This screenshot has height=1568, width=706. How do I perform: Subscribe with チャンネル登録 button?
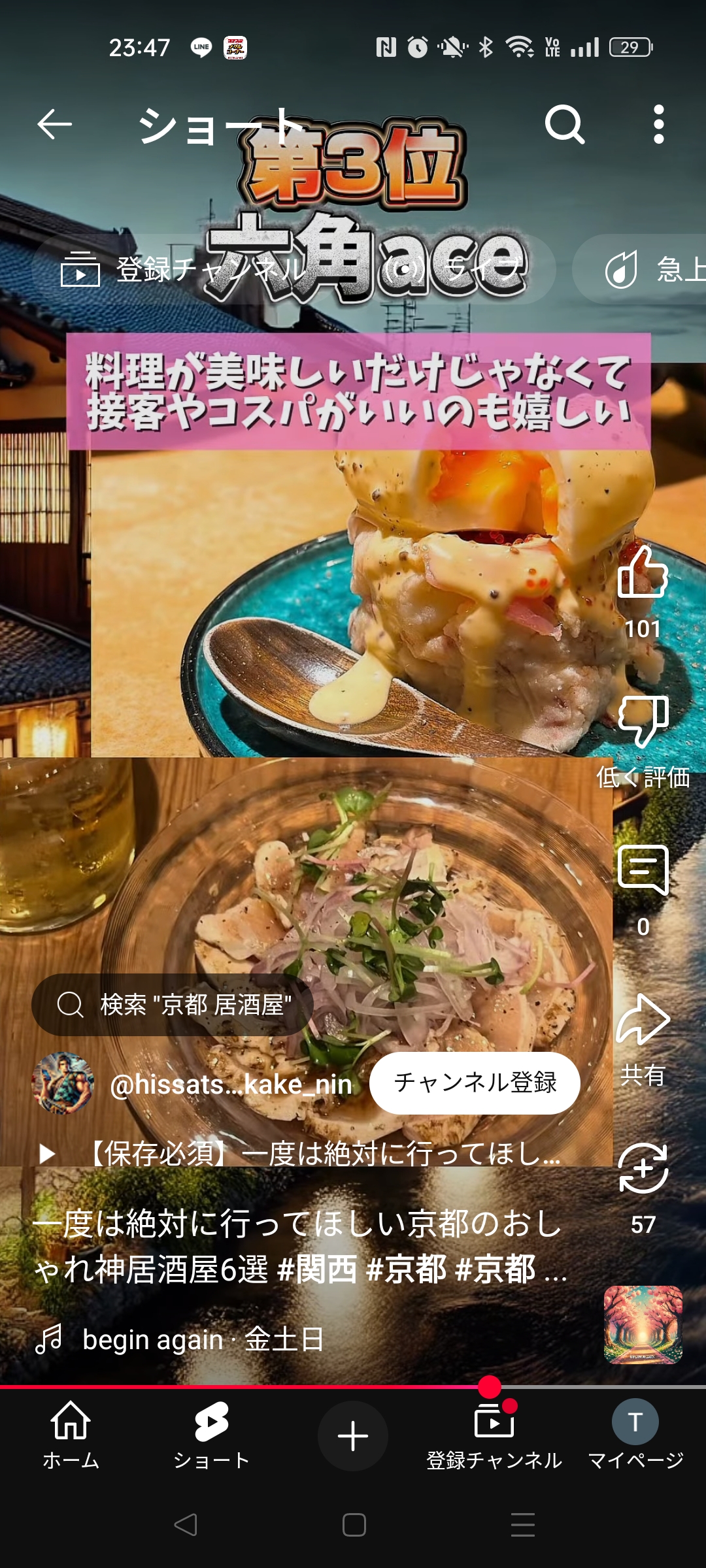(475, 1083)
